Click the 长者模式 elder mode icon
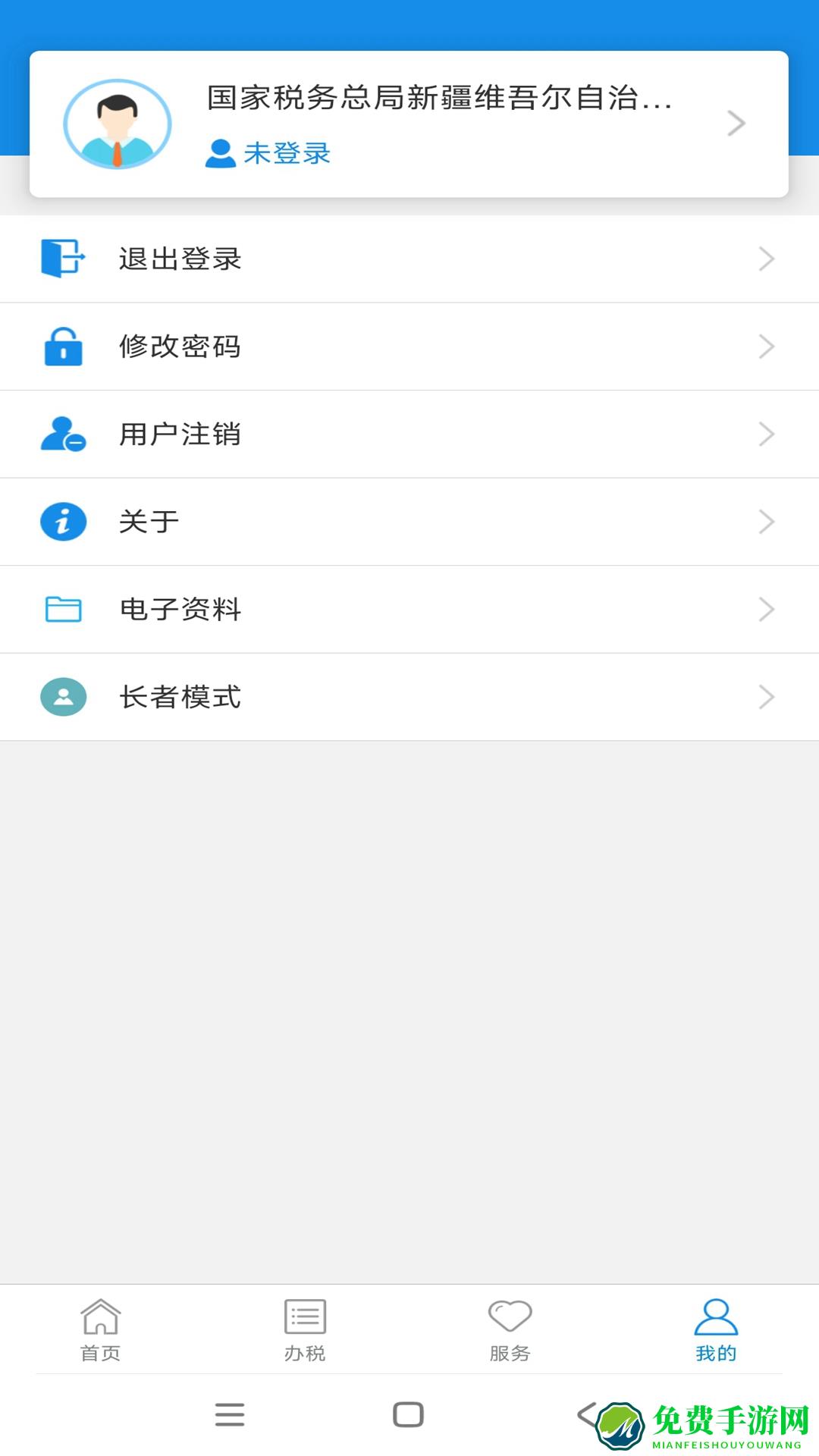This screenshot has width=819, height=1456. [64, 697]
